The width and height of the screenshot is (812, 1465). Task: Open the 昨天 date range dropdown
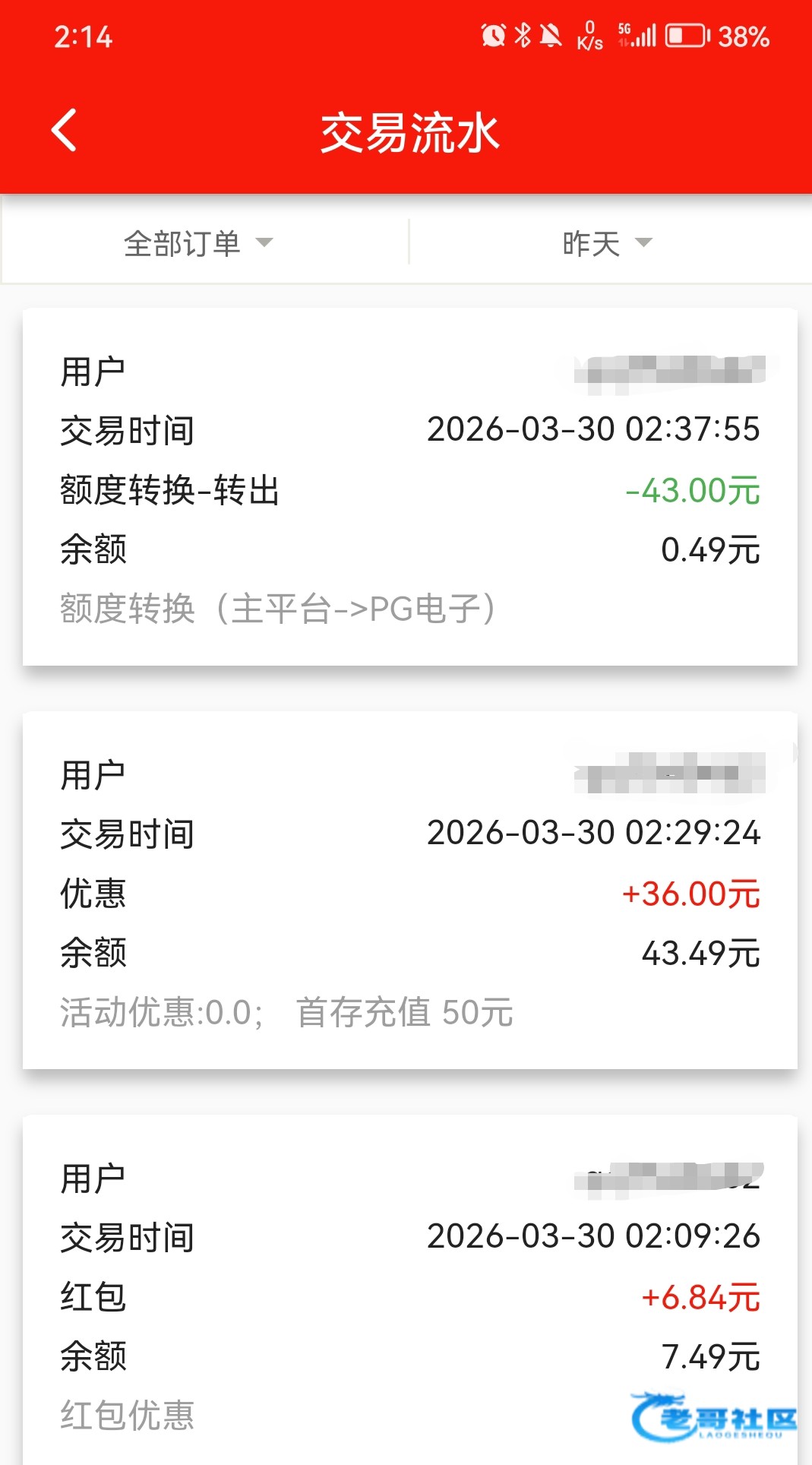[x=607, y=243]
